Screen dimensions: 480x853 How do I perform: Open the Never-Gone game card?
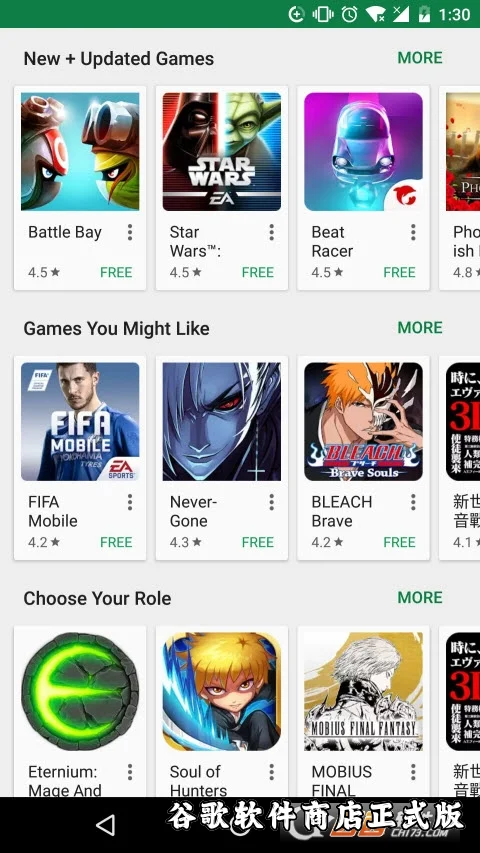(221, 458)
